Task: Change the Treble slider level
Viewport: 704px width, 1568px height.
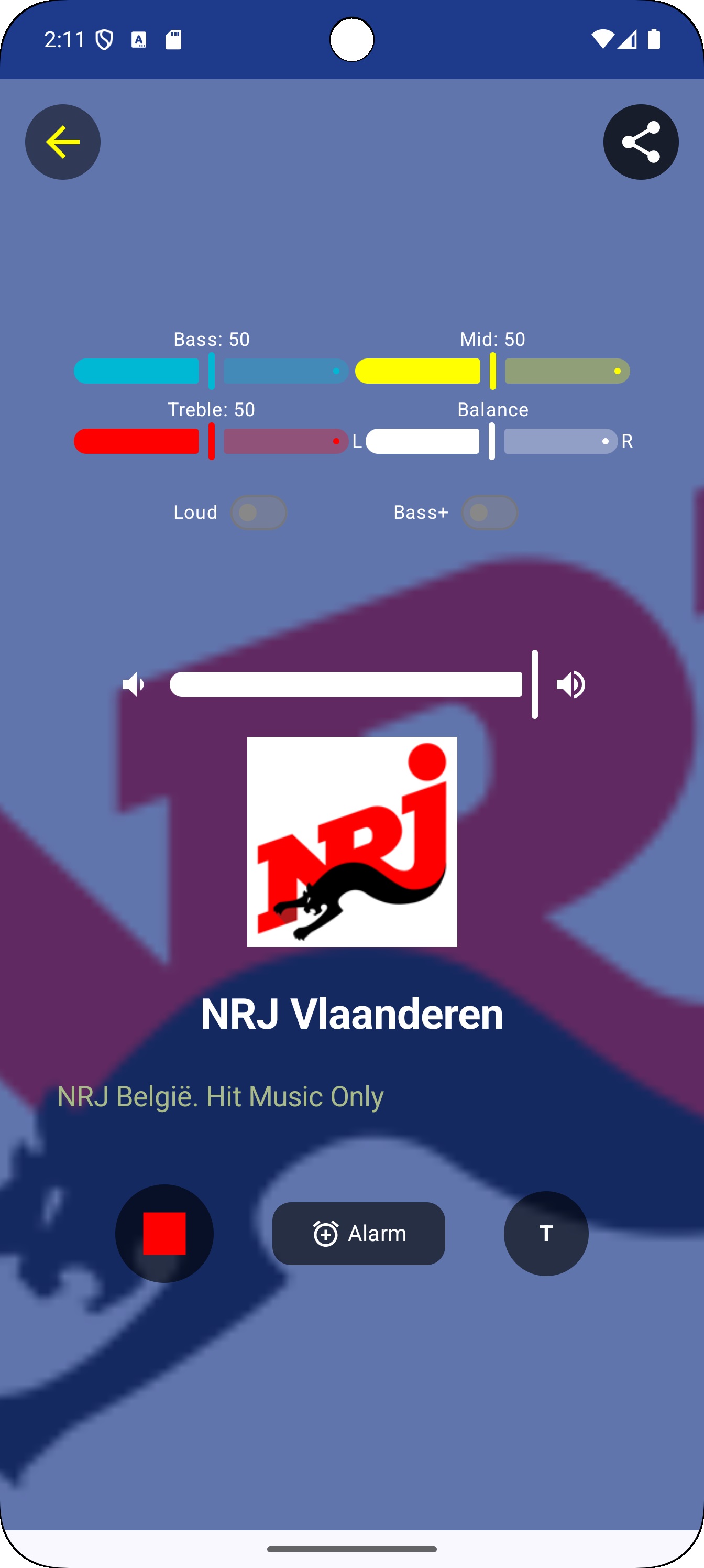Action: [x=211, y=441]
